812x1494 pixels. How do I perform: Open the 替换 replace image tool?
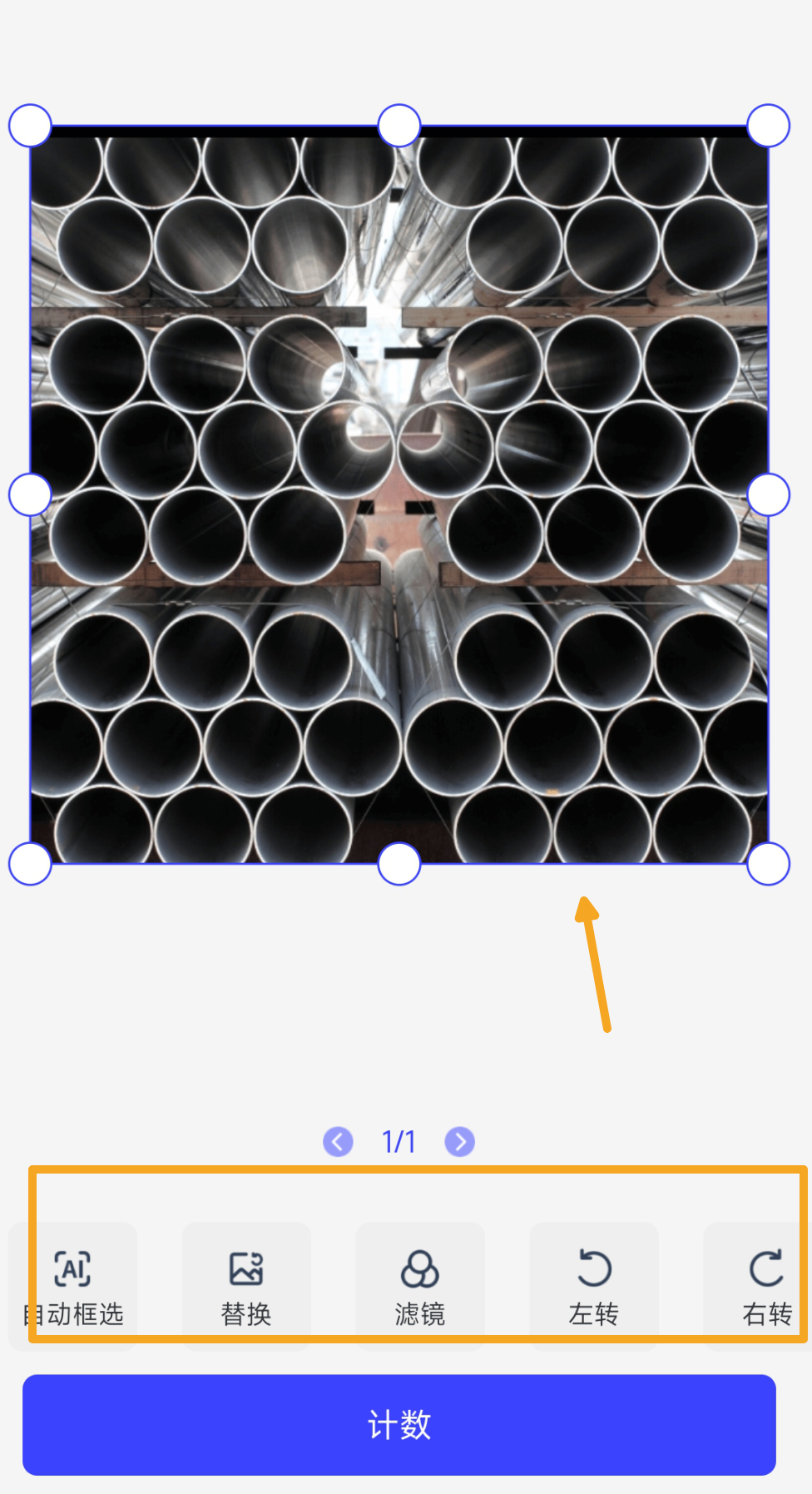[x=246, y=1286]
